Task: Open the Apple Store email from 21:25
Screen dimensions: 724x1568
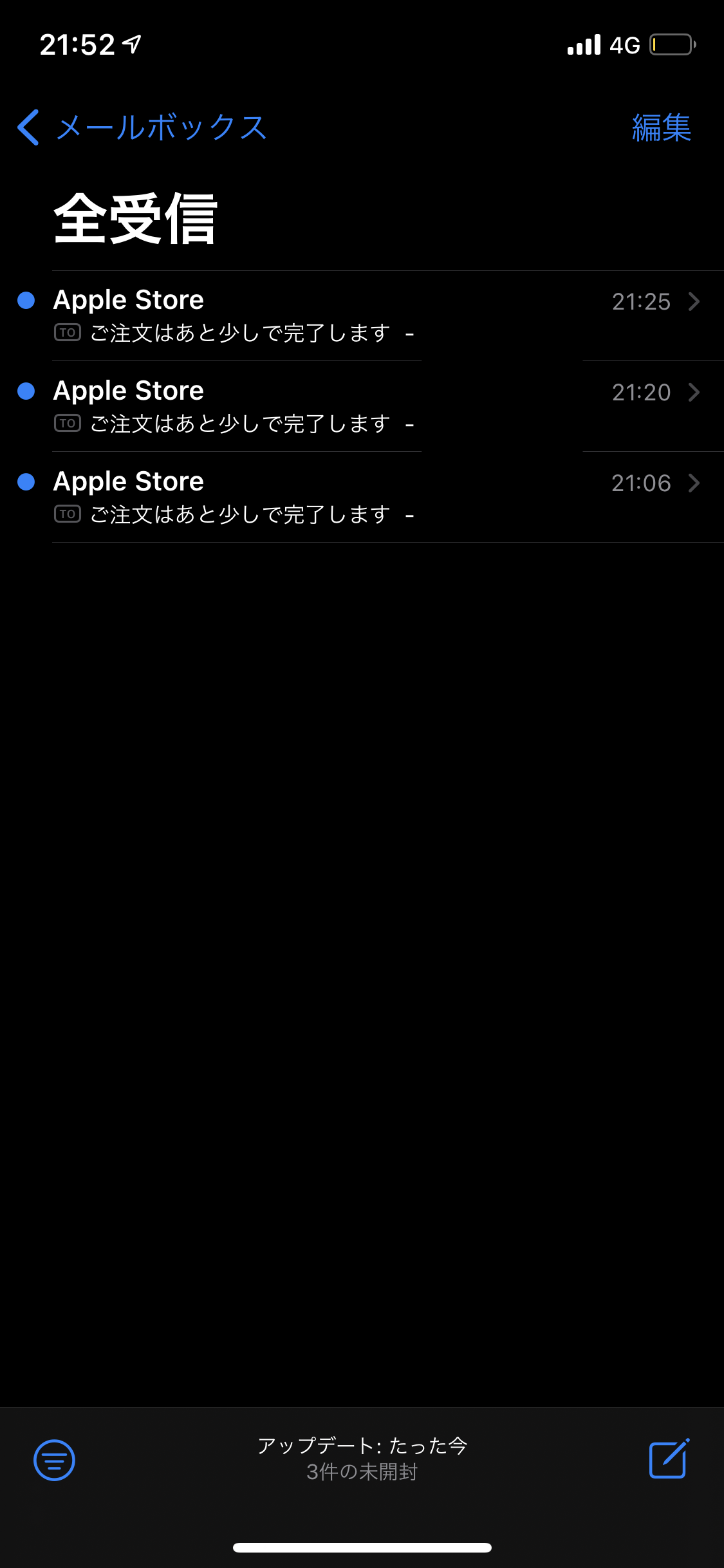Action: tap(360, 315)
